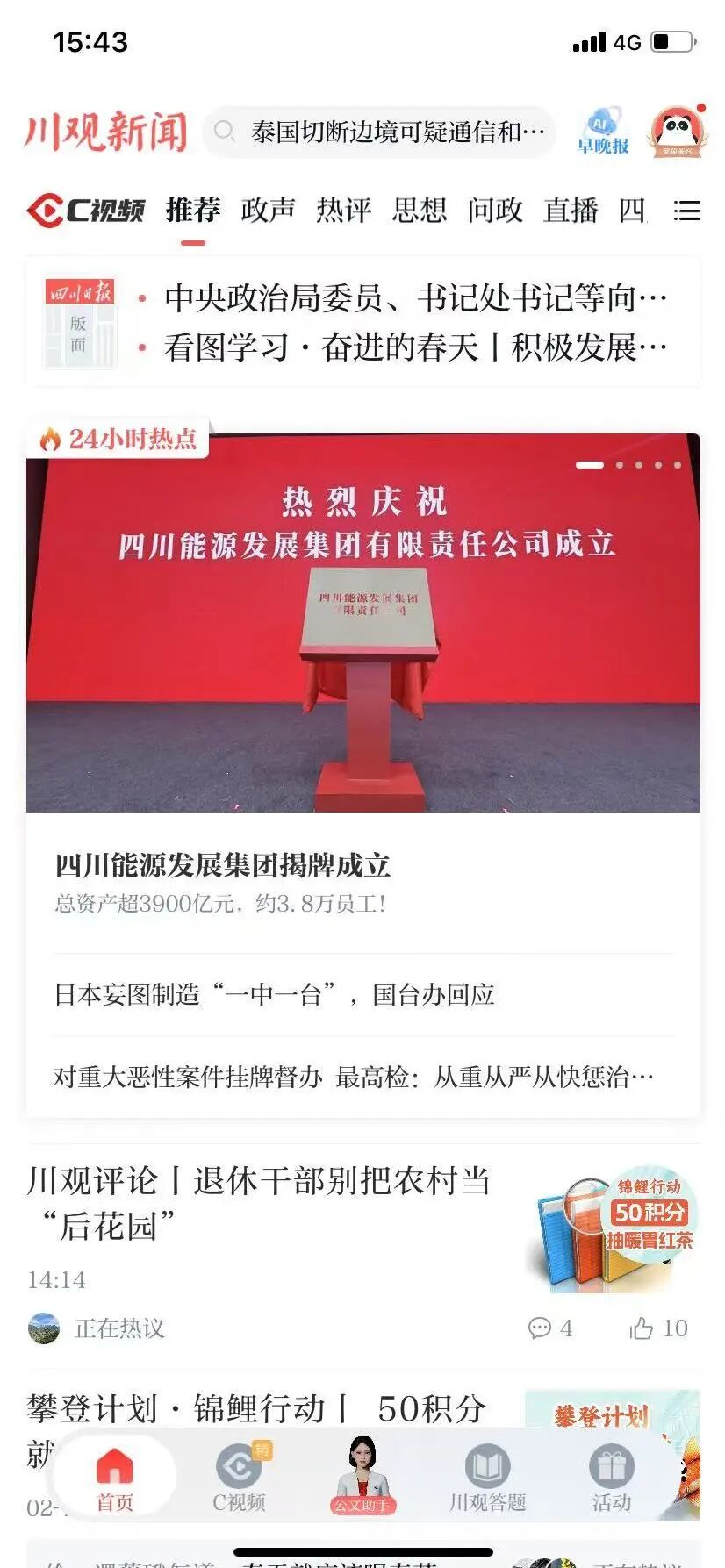Viewport: 725px width, 1568px height.
Task: Read 日本妄图制造“一中一台” story
Action: click(274, 994)
